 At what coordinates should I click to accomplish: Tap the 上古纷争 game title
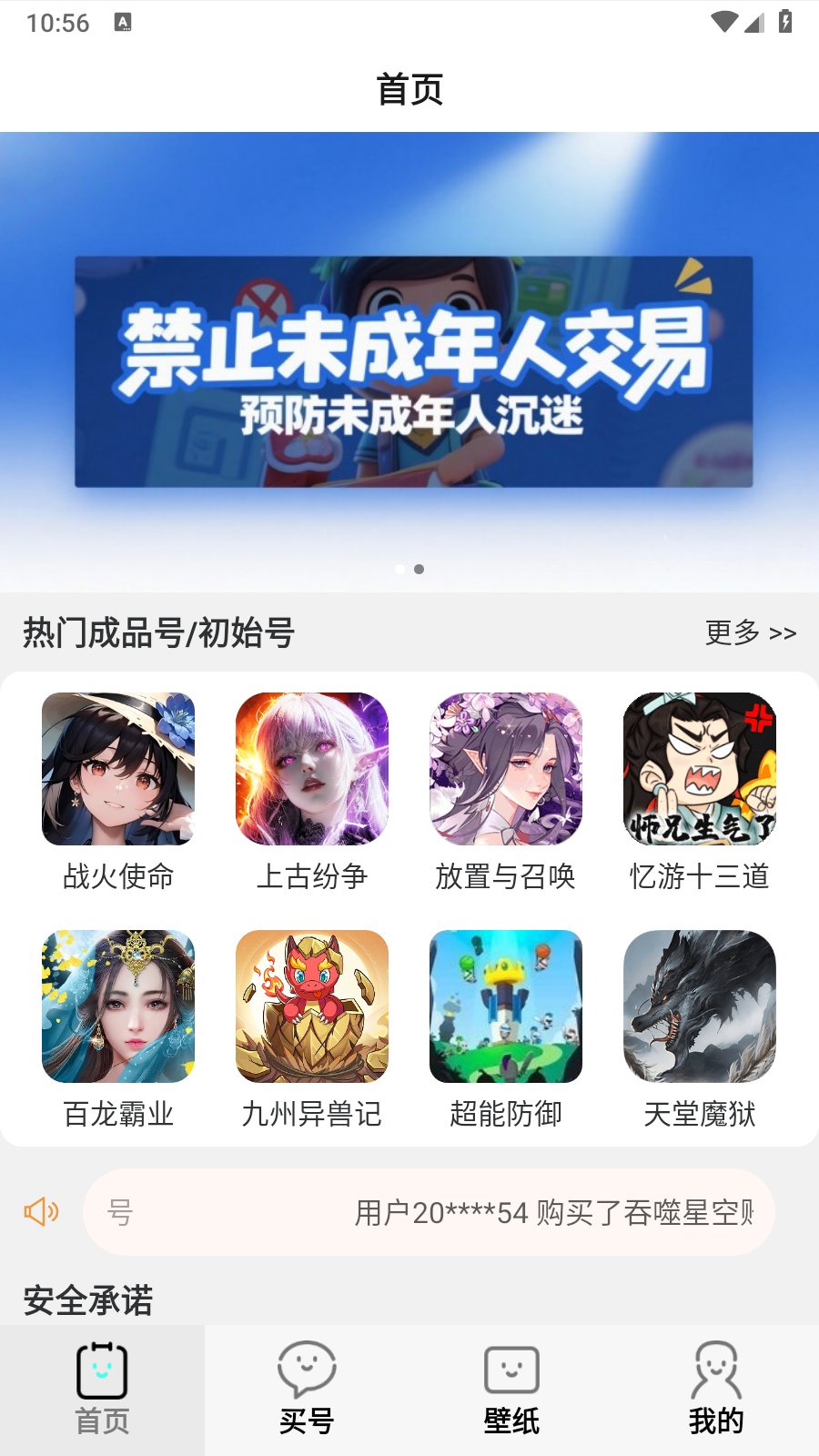pyautogui.click(x=312, y=878)
